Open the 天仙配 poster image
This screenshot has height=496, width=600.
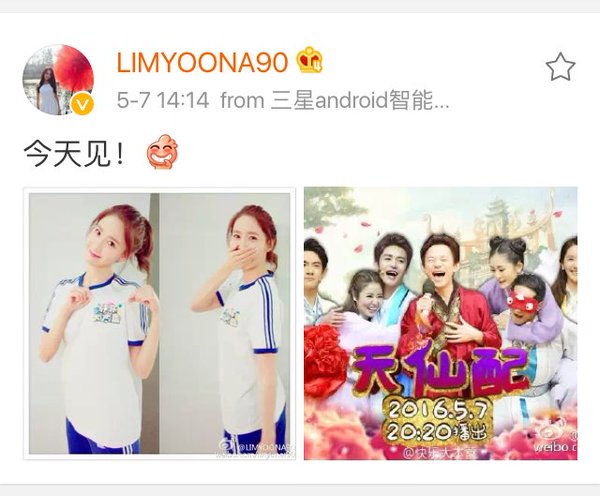440,323
